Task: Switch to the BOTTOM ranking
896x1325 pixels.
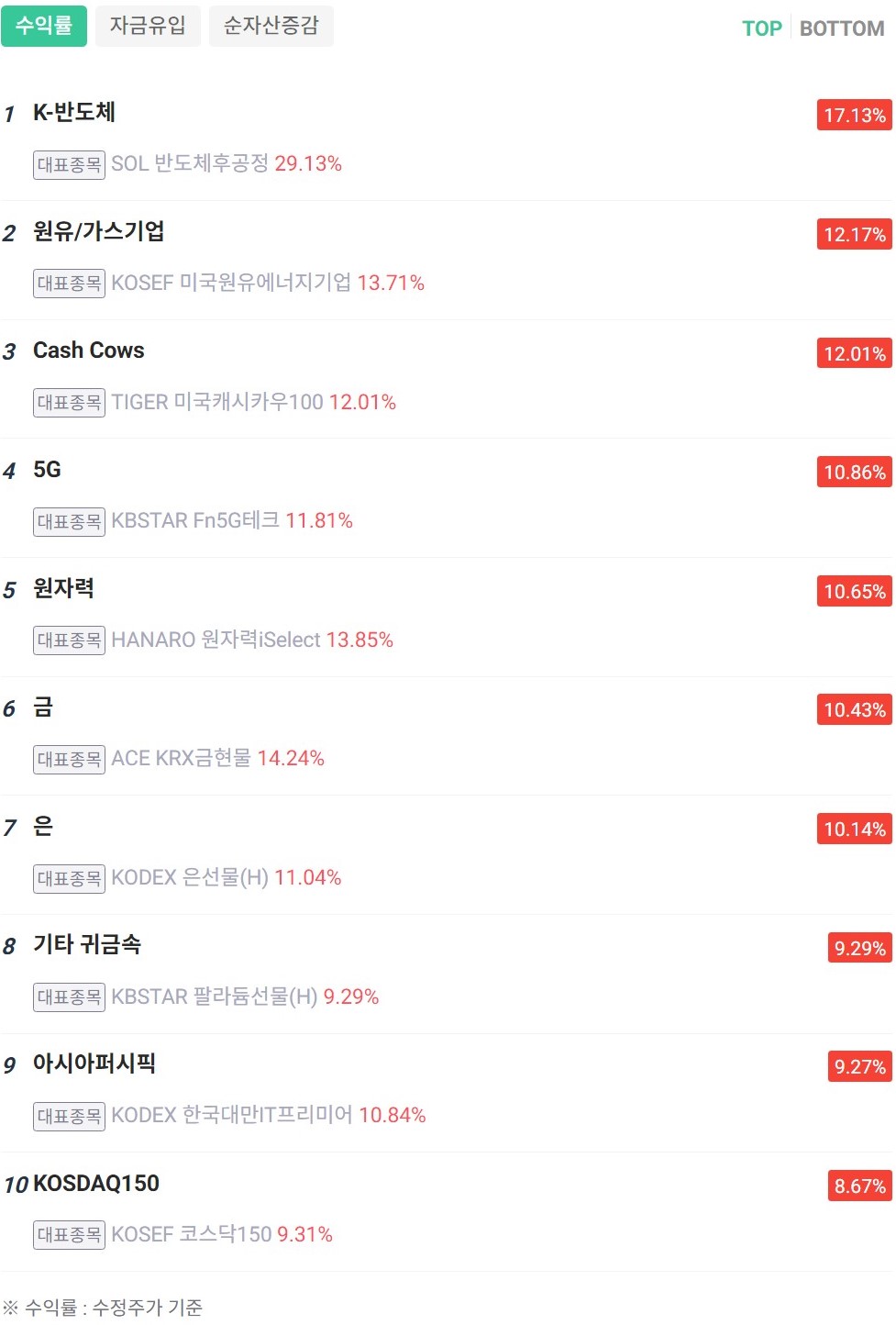Action: 841,28
